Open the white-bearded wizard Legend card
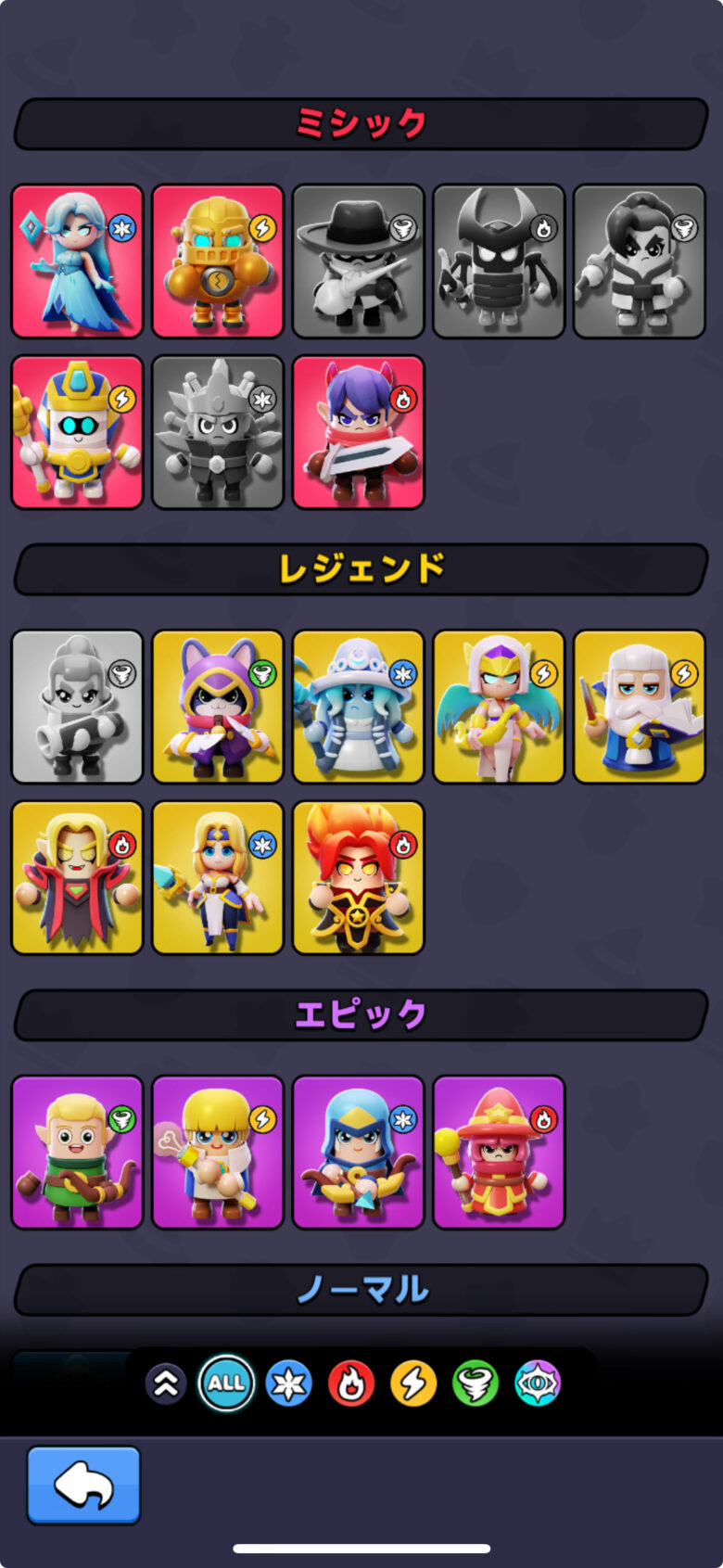 pyautogui.click(x=640, y=707)
